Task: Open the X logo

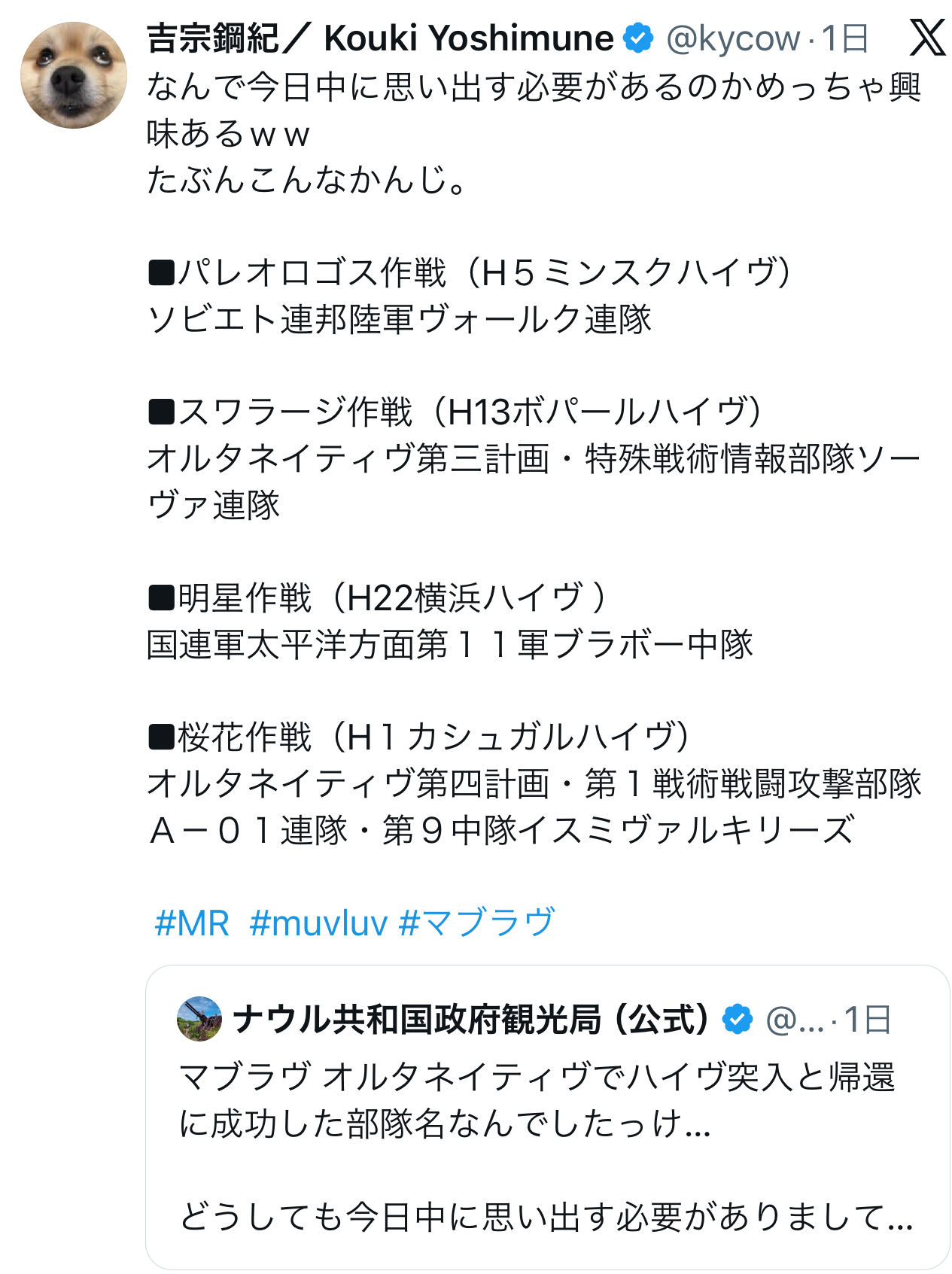Action: pyautogui.click(x=926, y=38)
